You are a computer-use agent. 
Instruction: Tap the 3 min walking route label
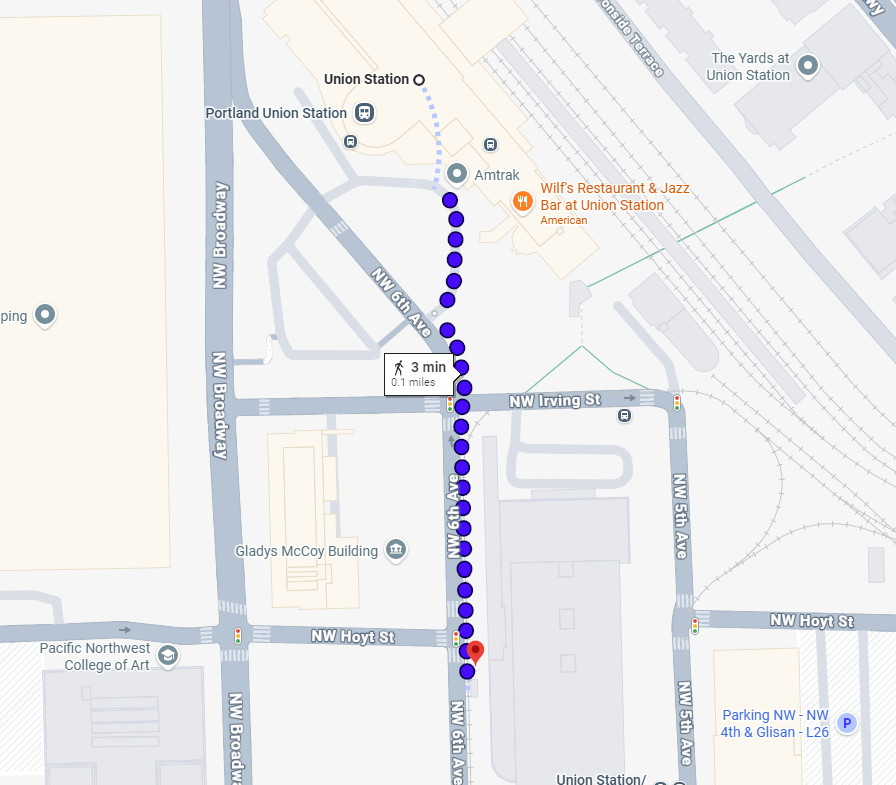[x=419, y=373]
